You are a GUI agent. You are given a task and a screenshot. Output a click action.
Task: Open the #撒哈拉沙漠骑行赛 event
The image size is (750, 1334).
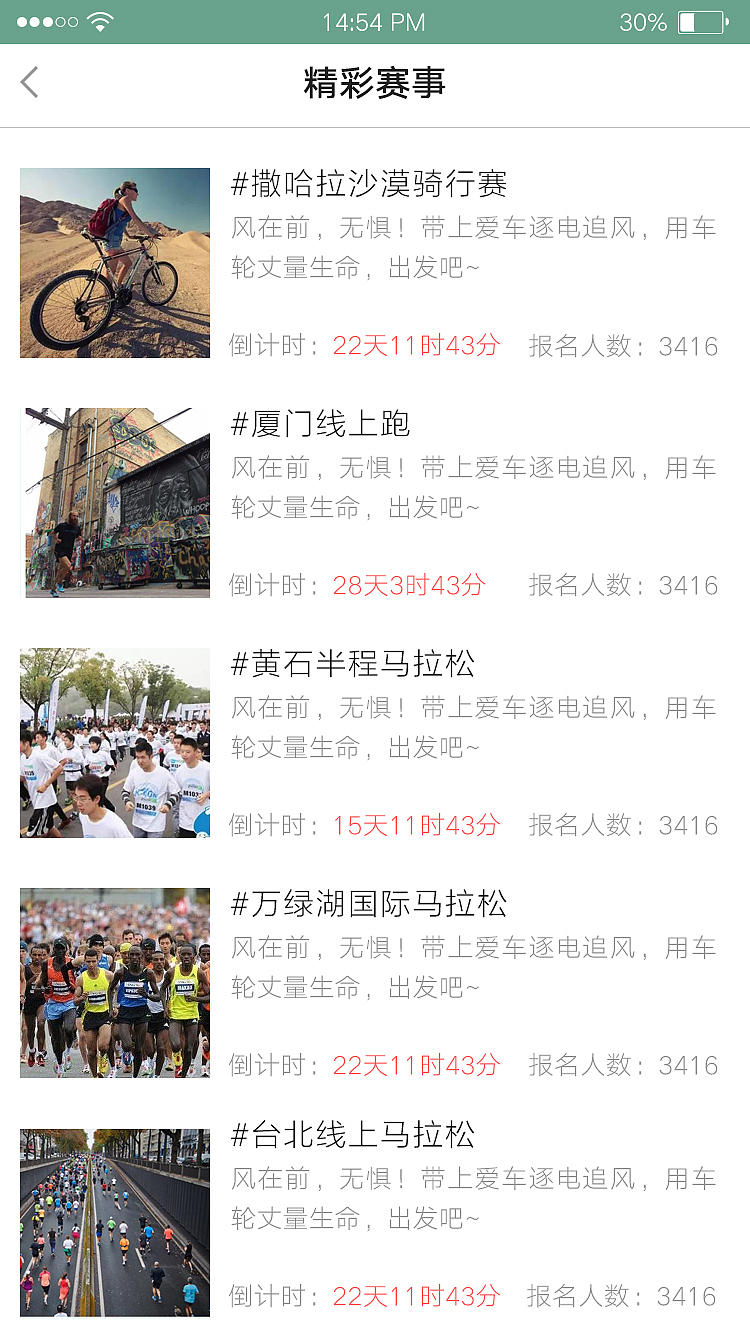(369, 184)
